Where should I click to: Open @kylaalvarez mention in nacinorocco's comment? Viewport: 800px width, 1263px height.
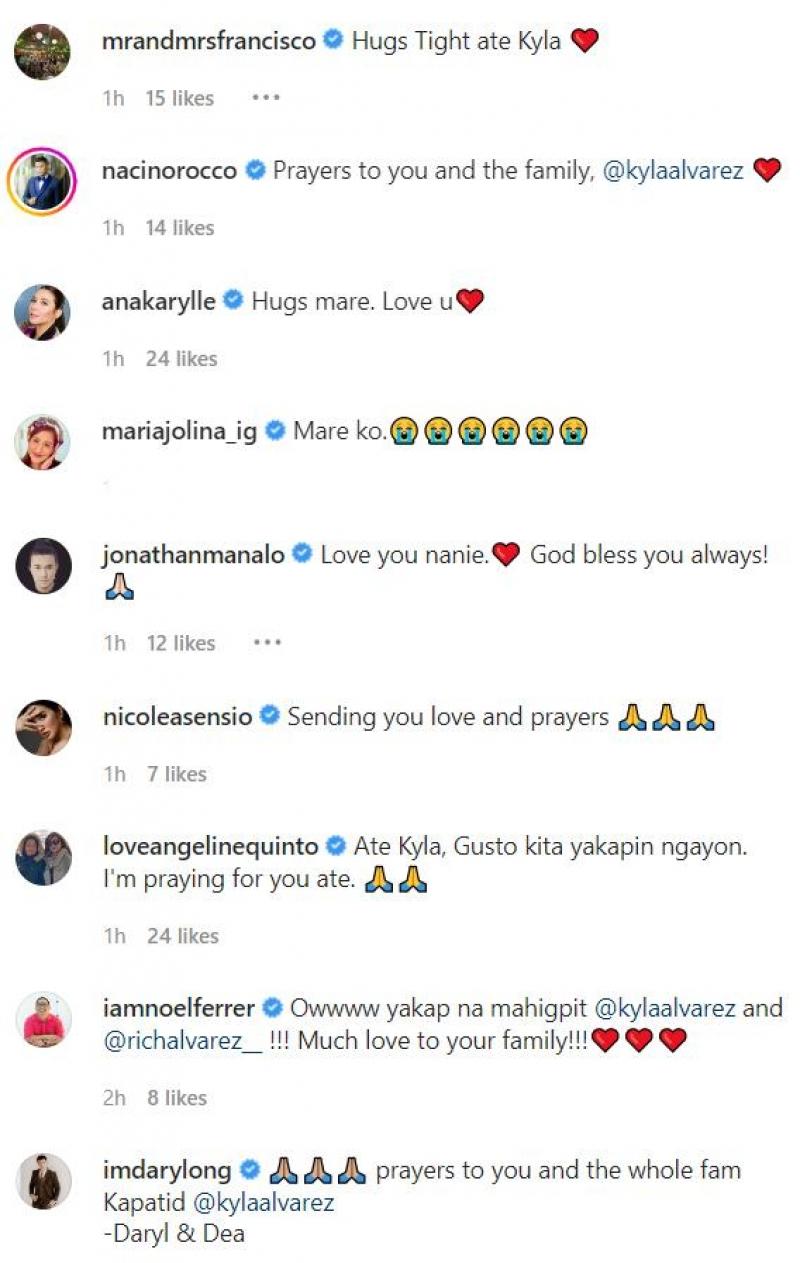pos(671,171)
